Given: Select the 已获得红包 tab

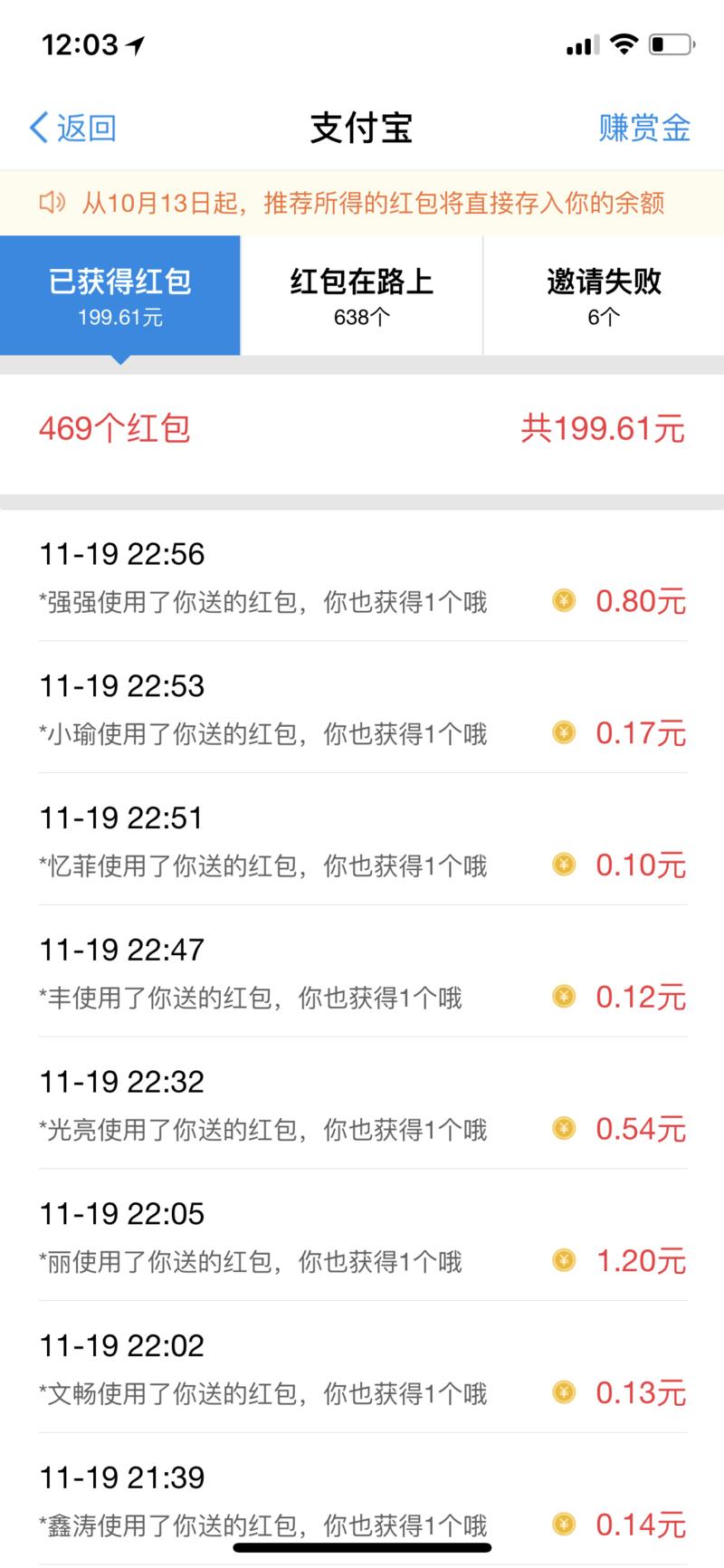Looking at the screenshot, I should [x=120, y=296].
